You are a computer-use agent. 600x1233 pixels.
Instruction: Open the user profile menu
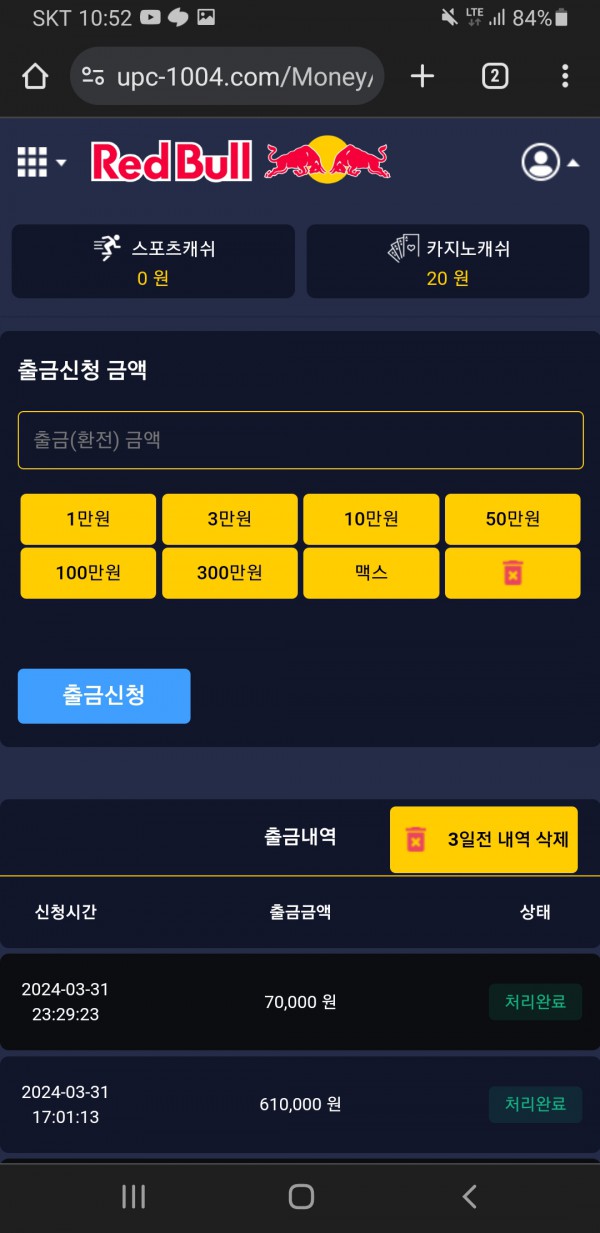pyautogui.click(x=549, y=162)
